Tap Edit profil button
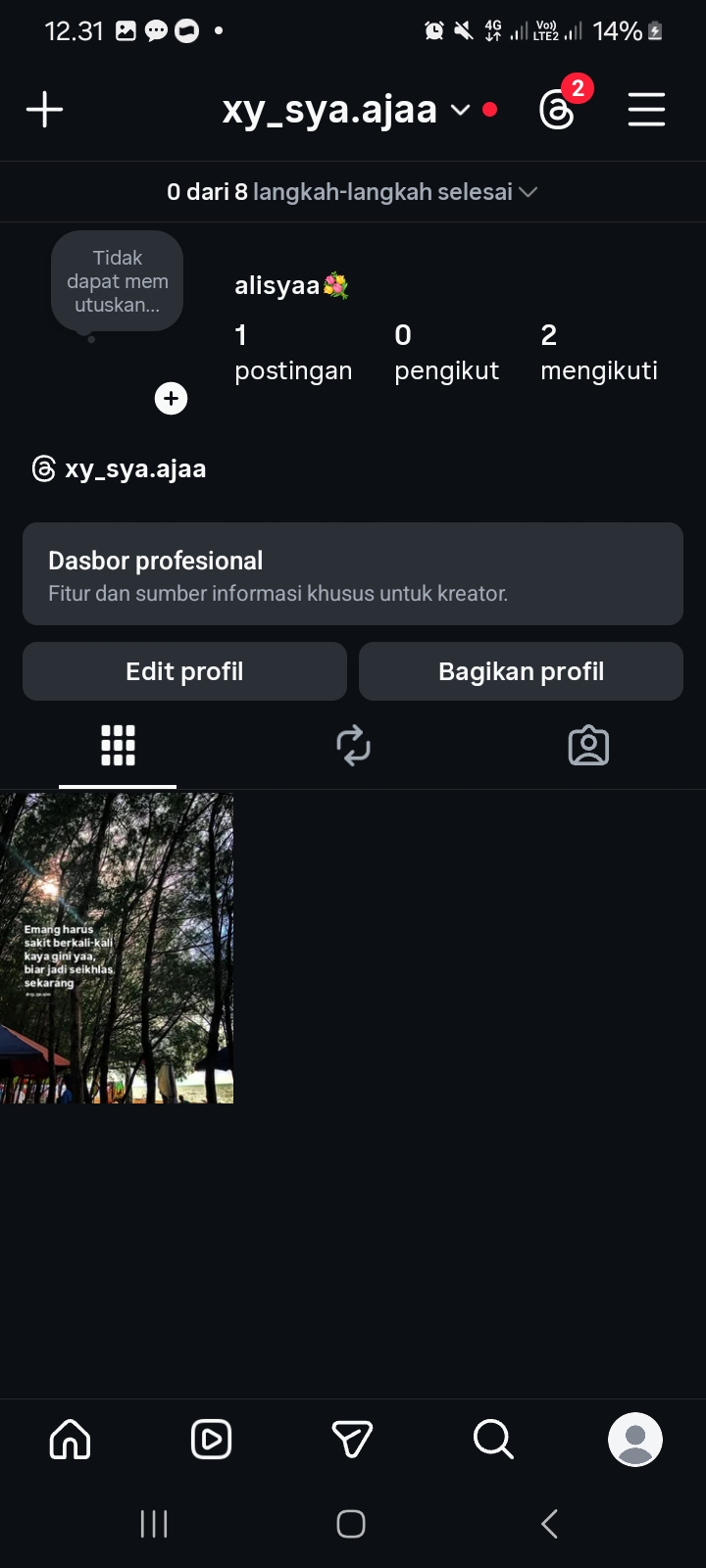The image size is (706, 1568). [184, 671]
